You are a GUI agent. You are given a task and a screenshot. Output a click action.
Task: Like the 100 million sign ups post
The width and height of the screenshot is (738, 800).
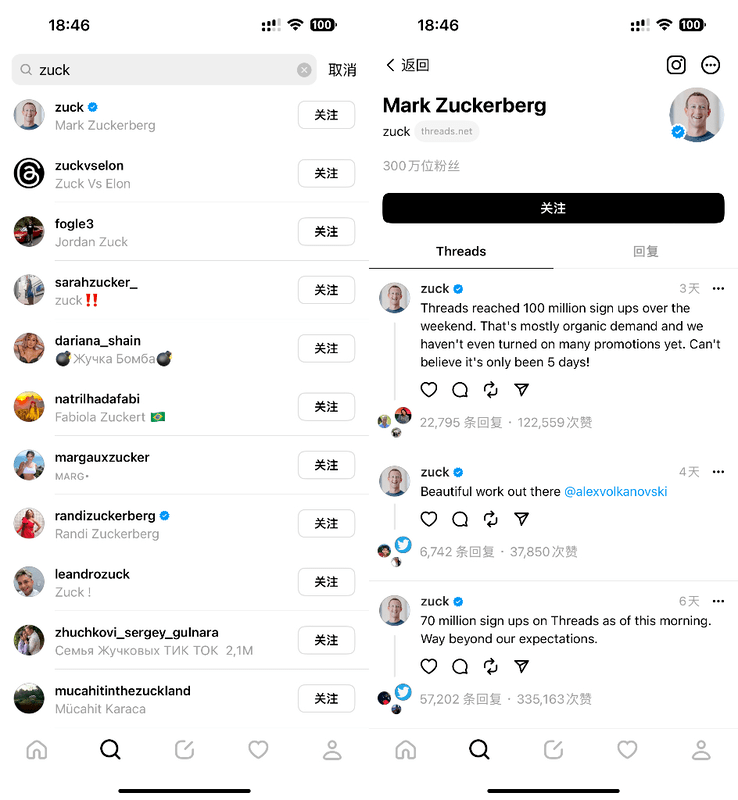click(x=429, y=390)
